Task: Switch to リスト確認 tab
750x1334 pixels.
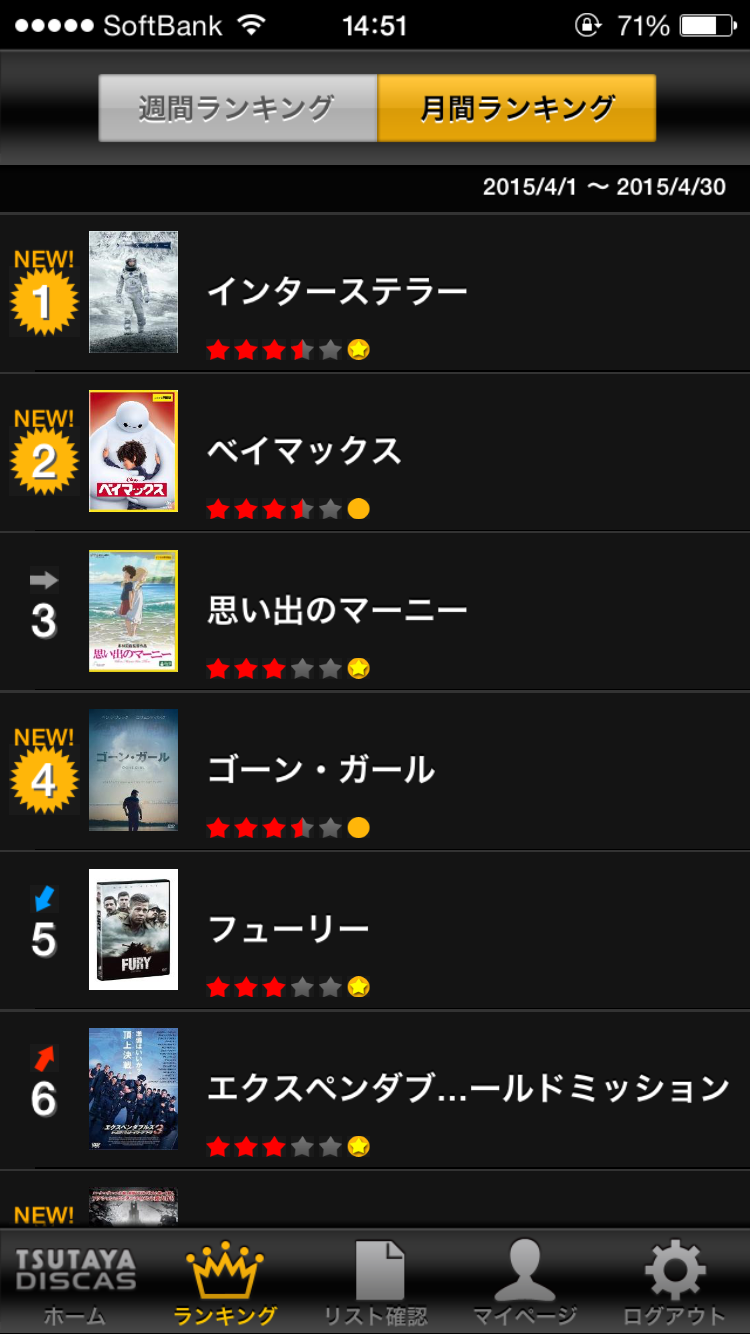Action: pos(375,1283)
